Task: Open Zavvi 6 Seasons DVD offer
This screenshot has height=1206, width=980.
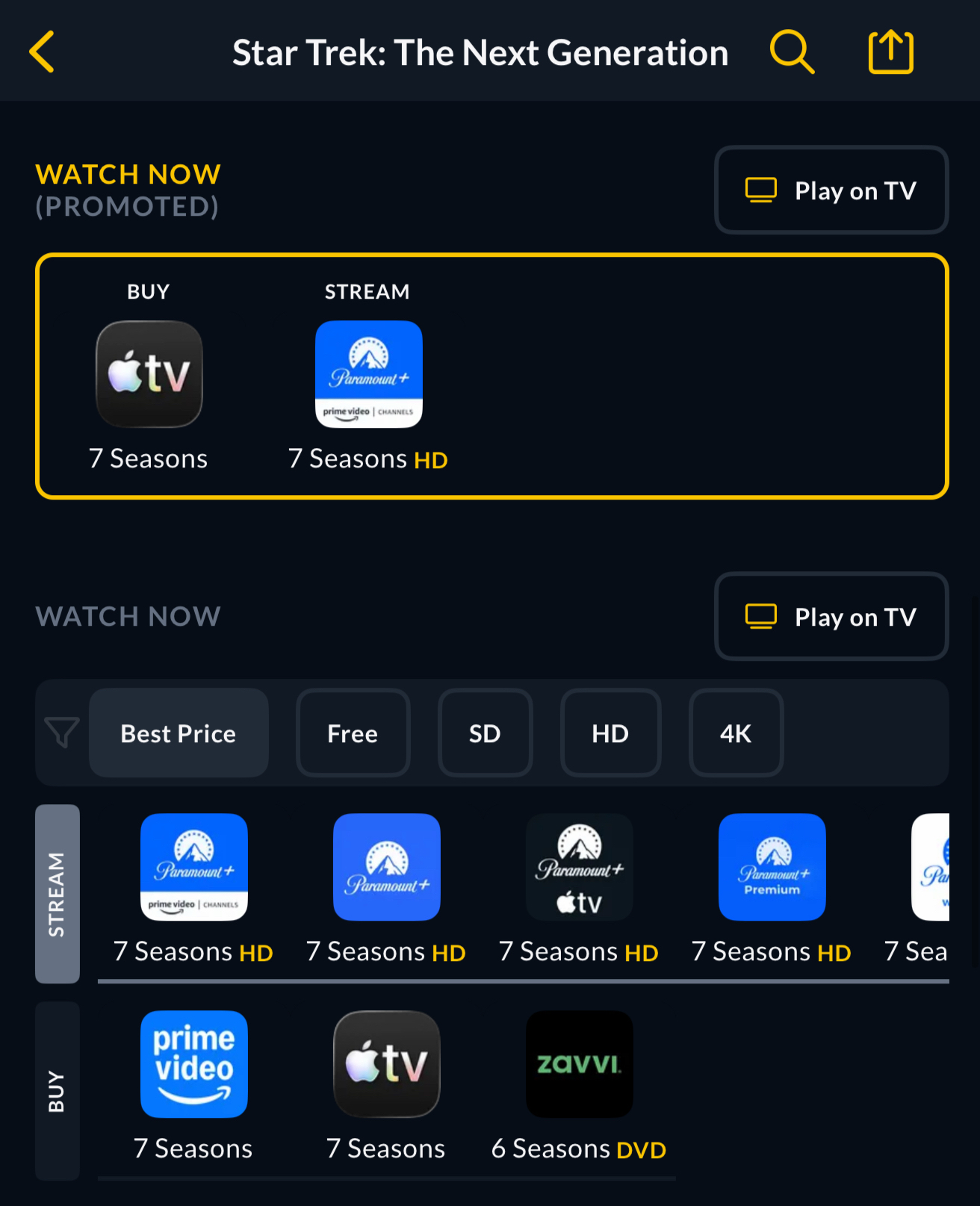Action: (579, 1064)
